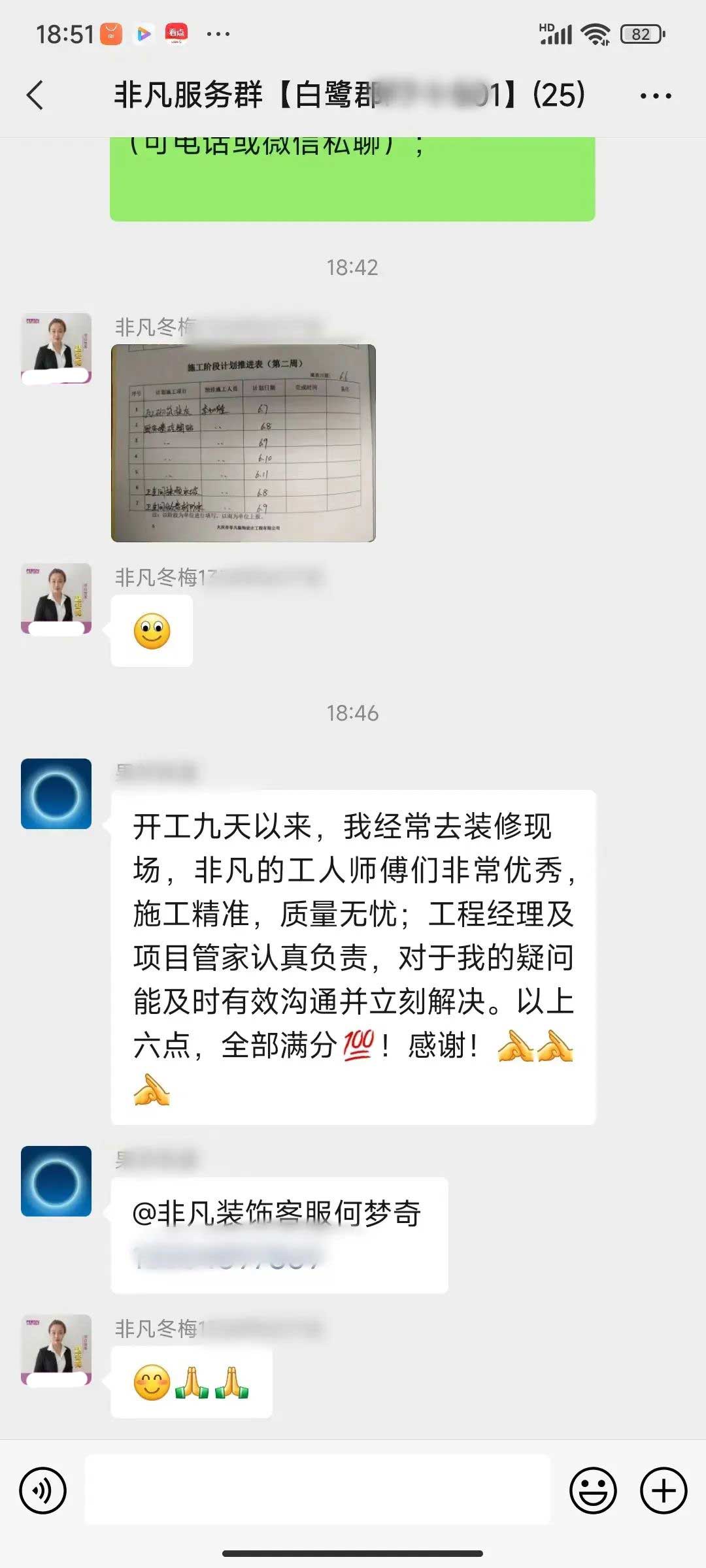The height and width of the screenshot is (1568, 706).
Task: Tap the message text field
Action: (318, 1490)
